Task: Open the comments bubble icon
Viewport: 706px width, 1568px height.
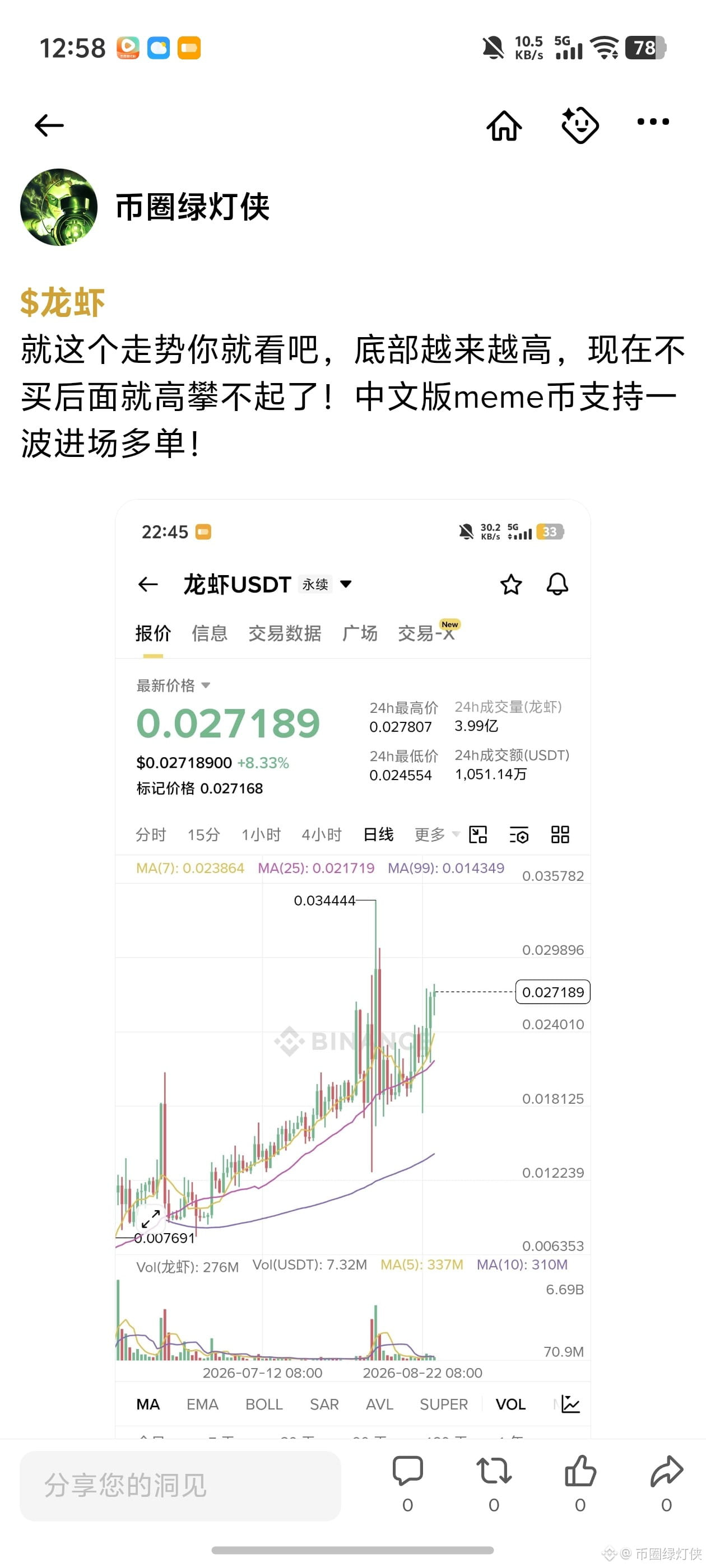Action: pyautogui.click(x=407, y=1471)
